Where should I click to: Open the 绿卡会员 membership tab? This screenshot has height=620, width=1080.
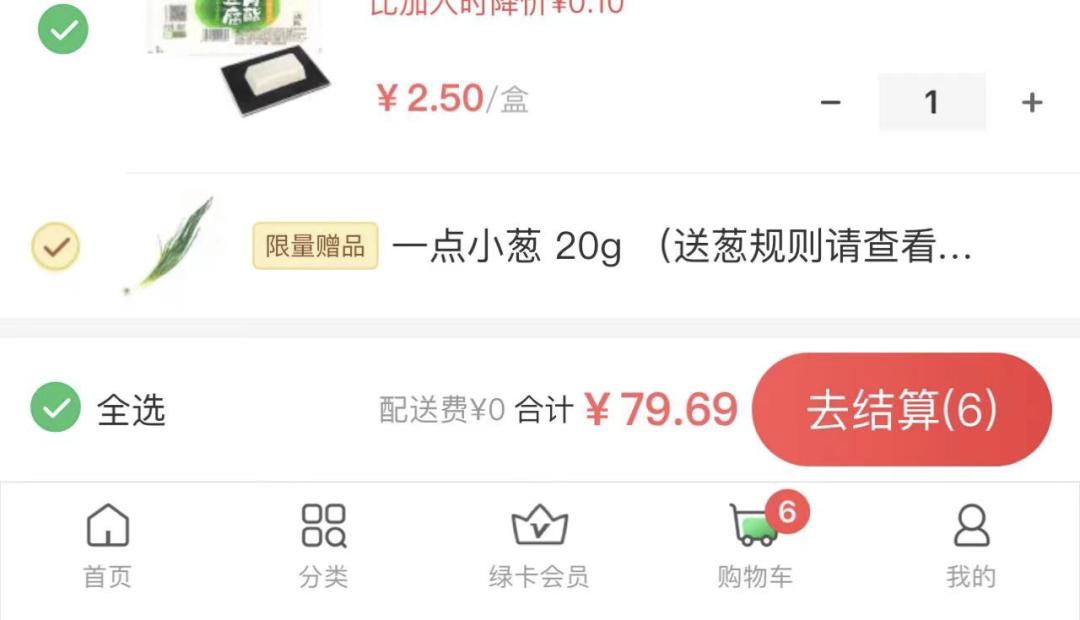click(x=539, y=546)
